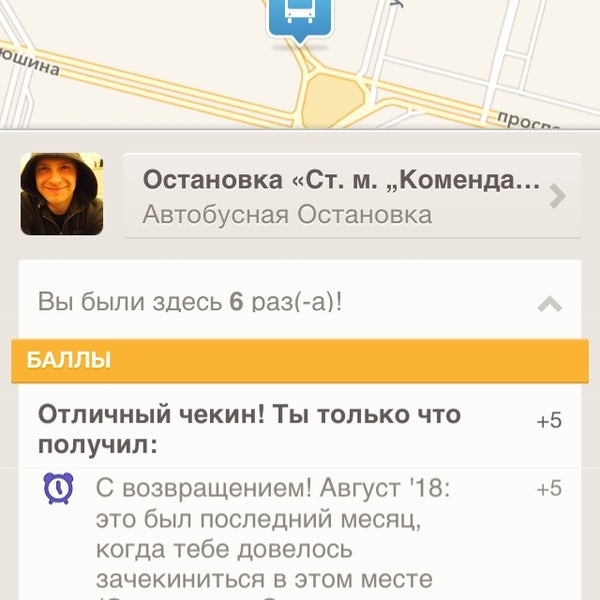Screen dimensions: 600x600
Task: Open the user profile photo
Action: 62,194
